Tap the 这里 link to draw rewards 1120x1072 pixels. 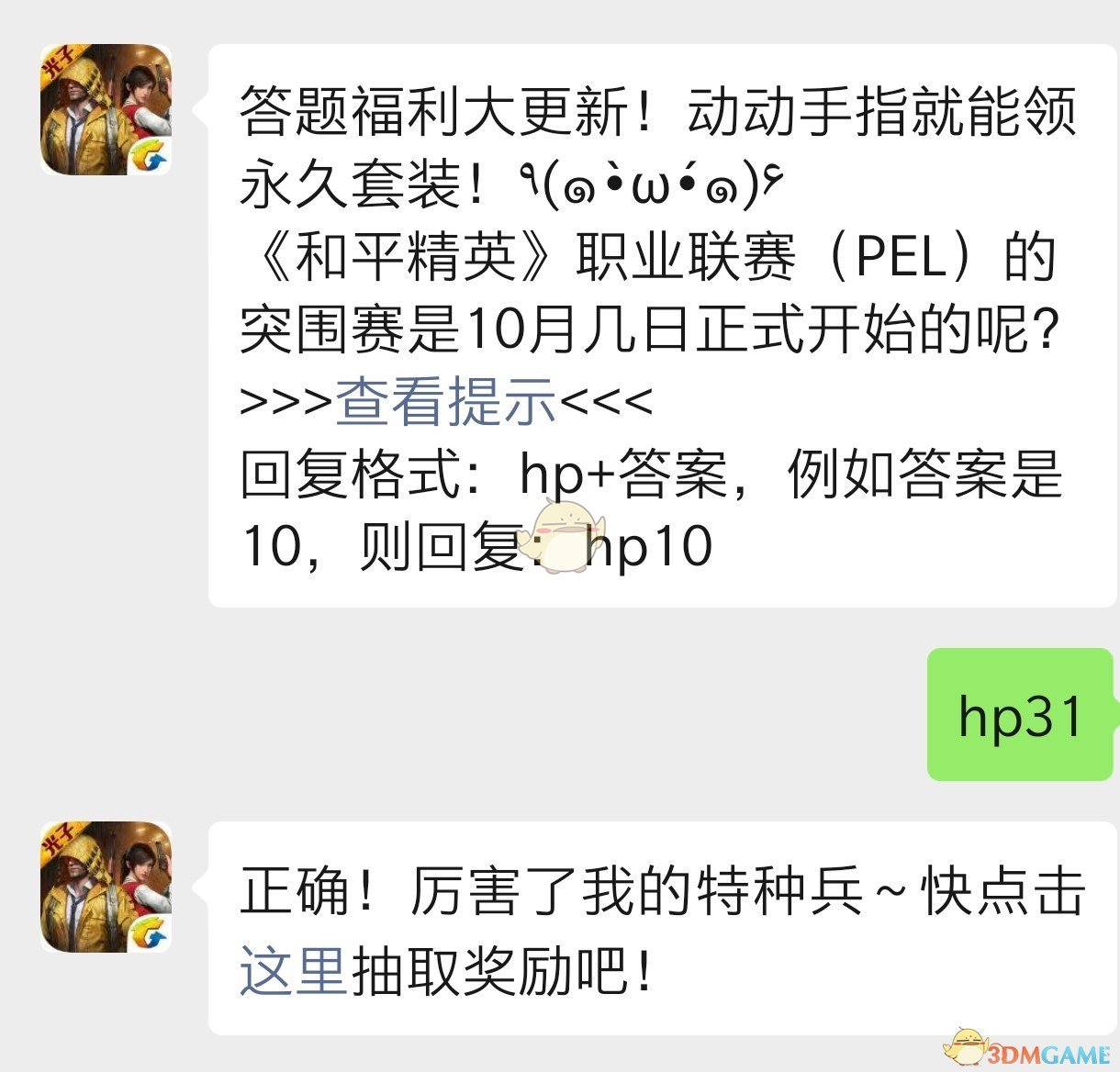293,971
